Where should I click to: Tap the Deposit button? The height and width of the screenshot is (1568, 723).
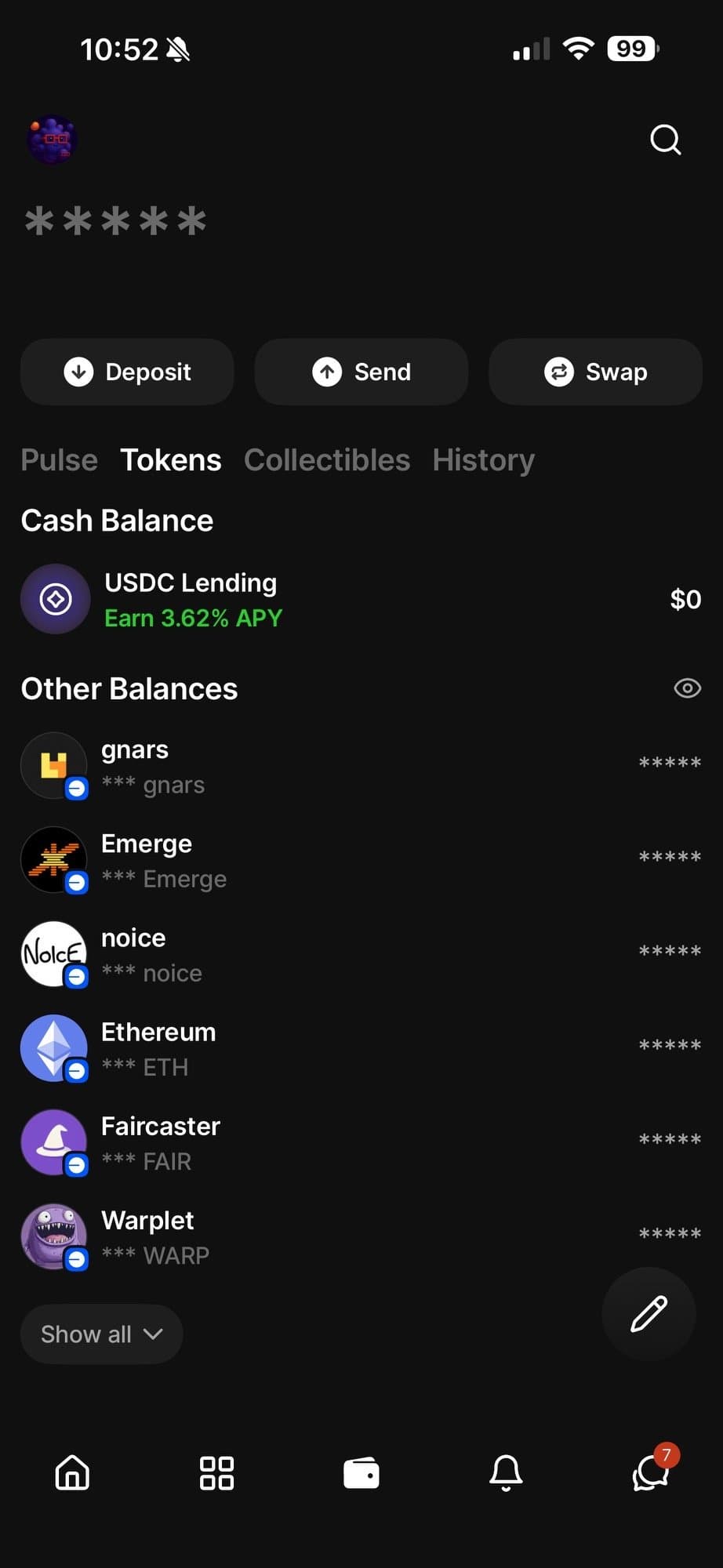point(126,372)
